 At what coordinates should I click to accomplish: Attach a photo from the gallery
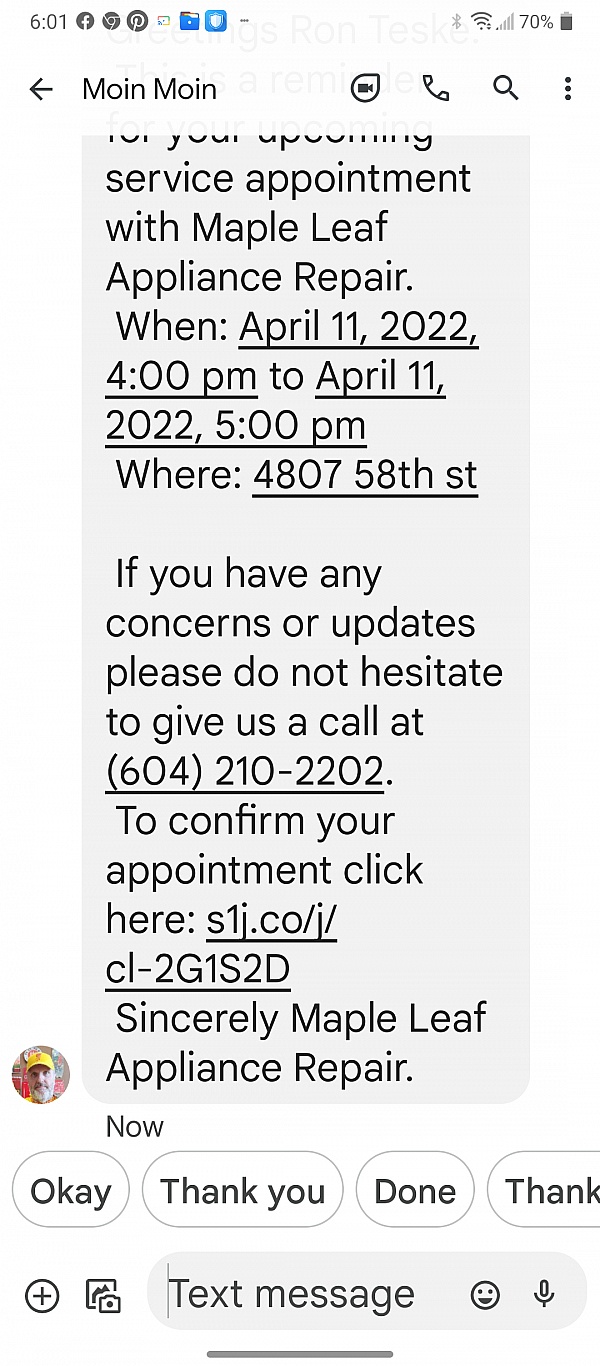pos(103,1296)
